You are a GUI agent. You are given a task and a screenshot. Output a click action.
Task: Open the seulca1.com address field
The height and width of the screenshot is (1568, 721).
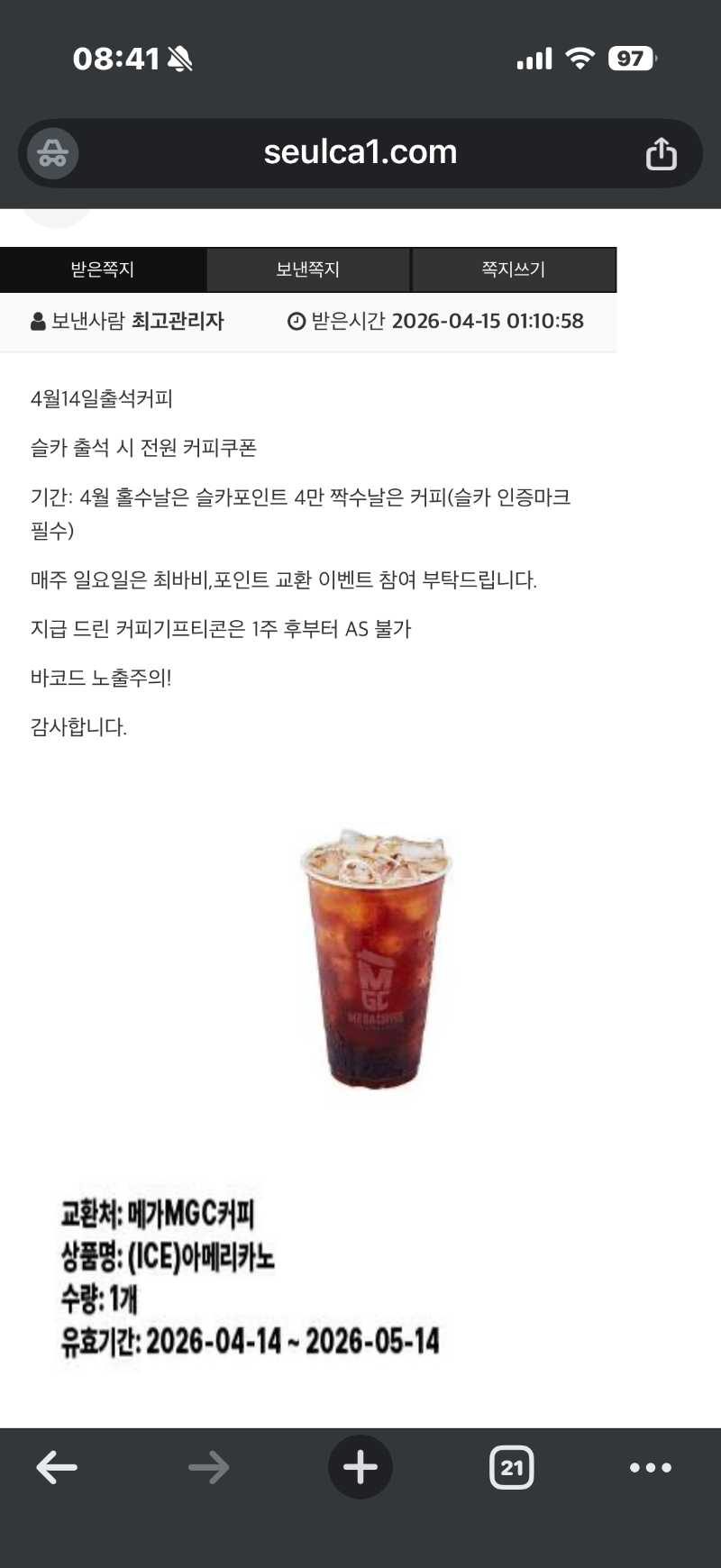tap(360, 152)
